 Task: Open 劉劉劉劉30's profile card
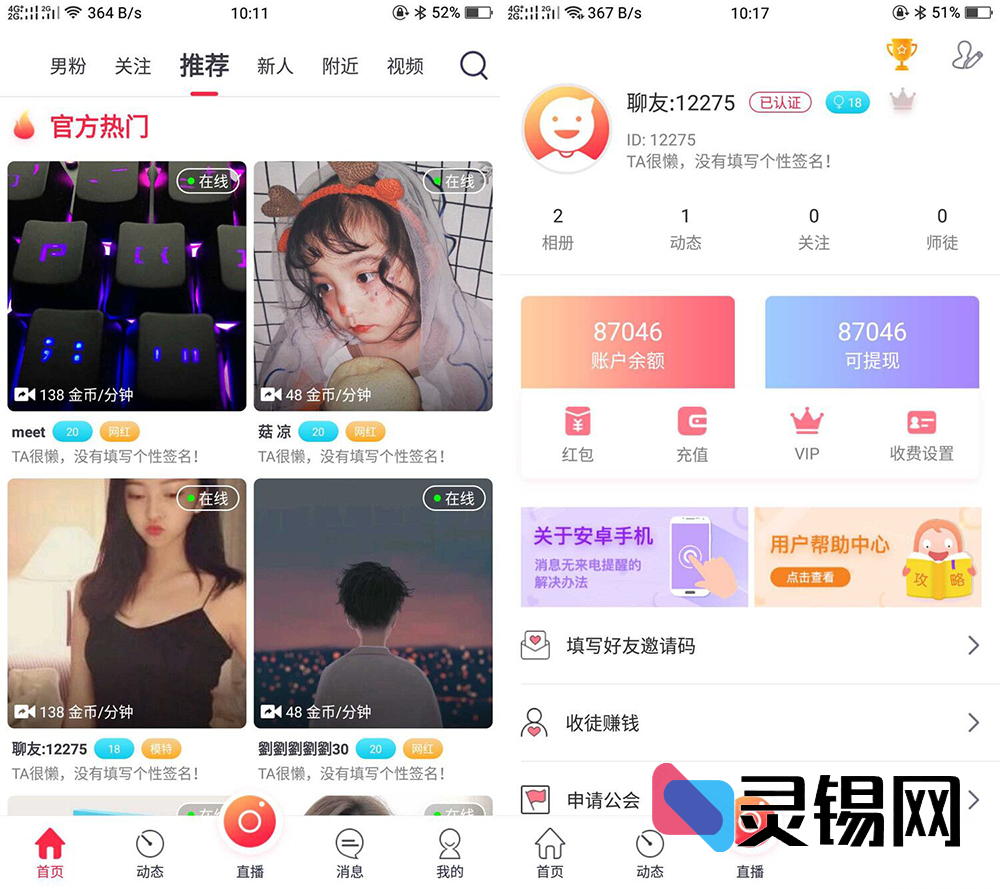(x=373, y=603)
